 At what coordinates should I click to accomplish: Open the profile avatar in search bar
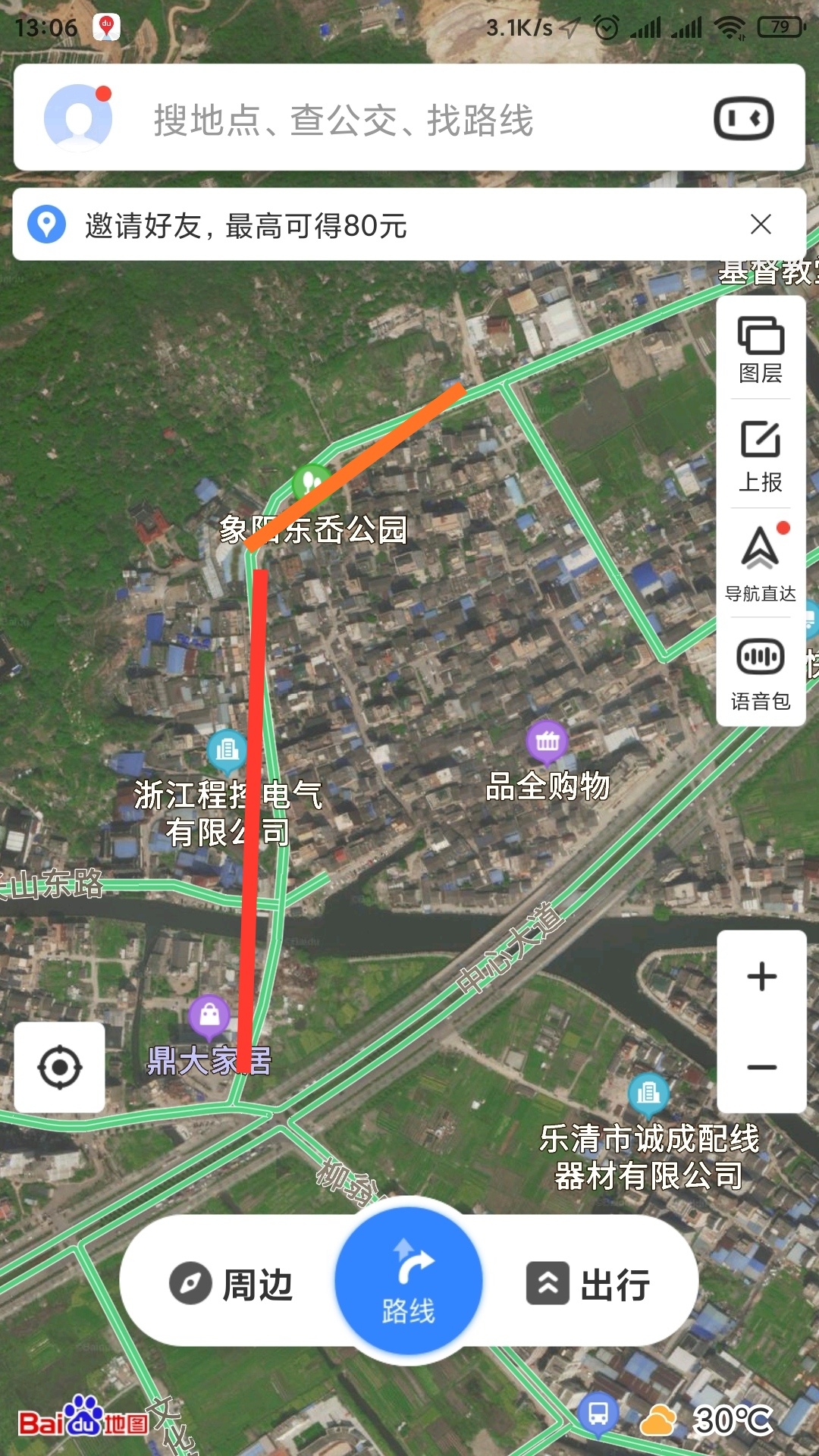coord(77,118)
